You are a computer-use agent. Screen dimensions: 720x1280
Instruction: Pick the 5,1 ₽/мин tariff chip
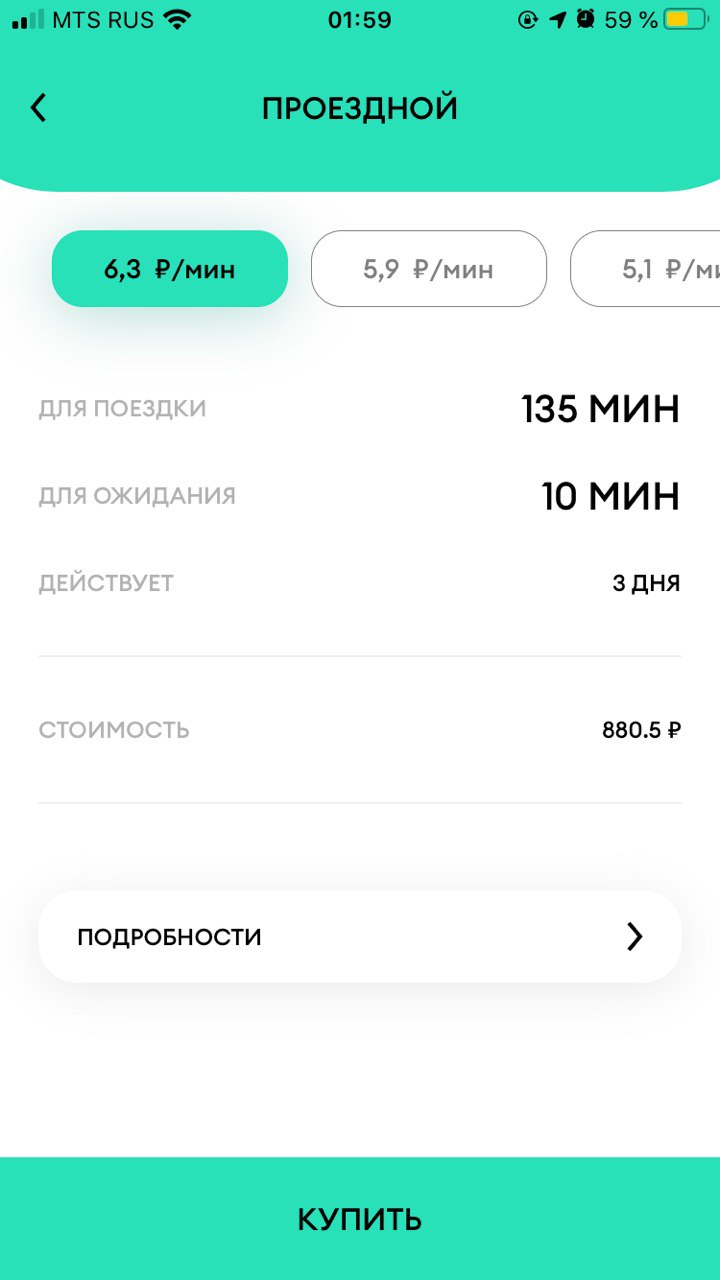(646, 269)
